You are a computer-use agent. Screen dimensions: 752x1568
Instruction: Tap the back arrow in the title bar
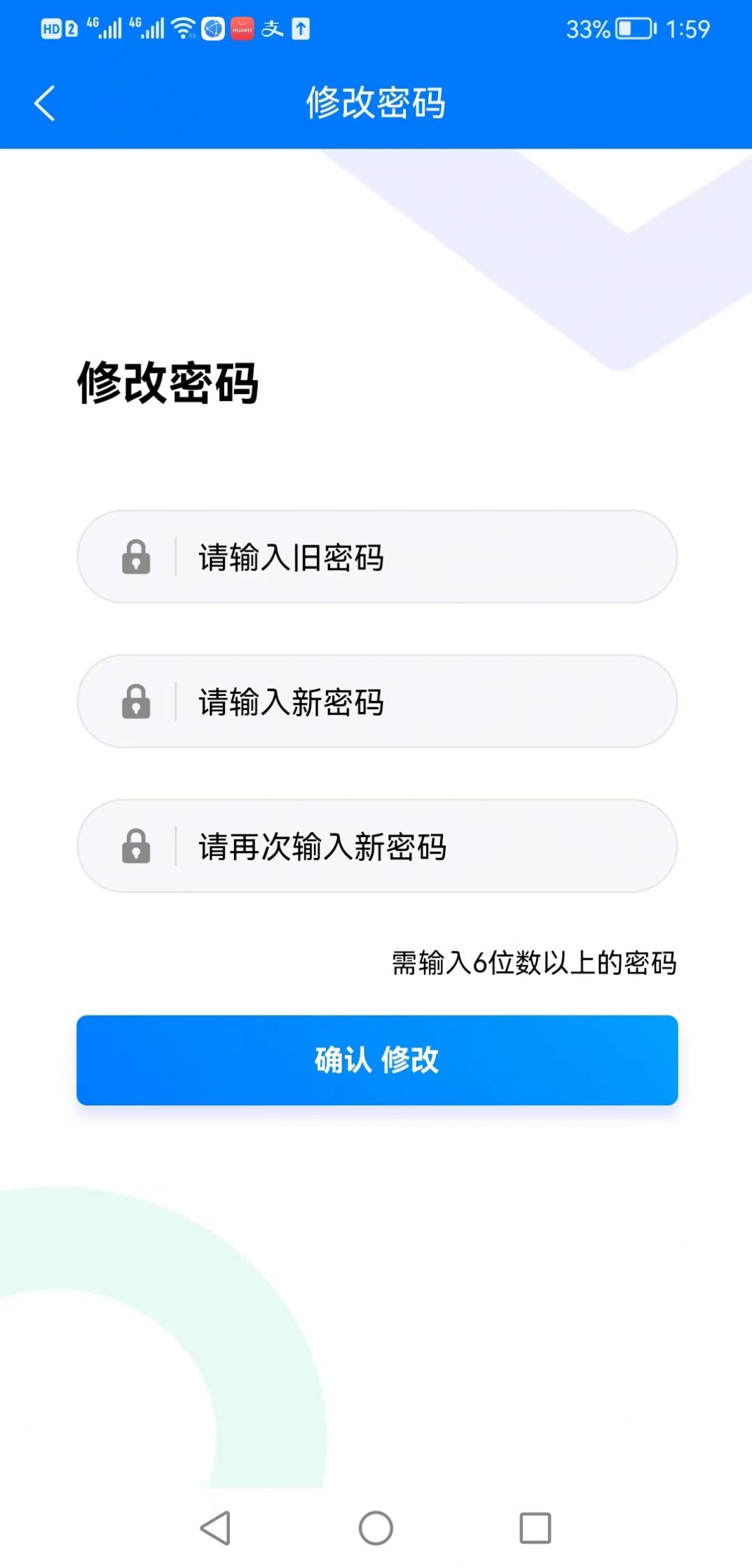(x=44, y=102)
